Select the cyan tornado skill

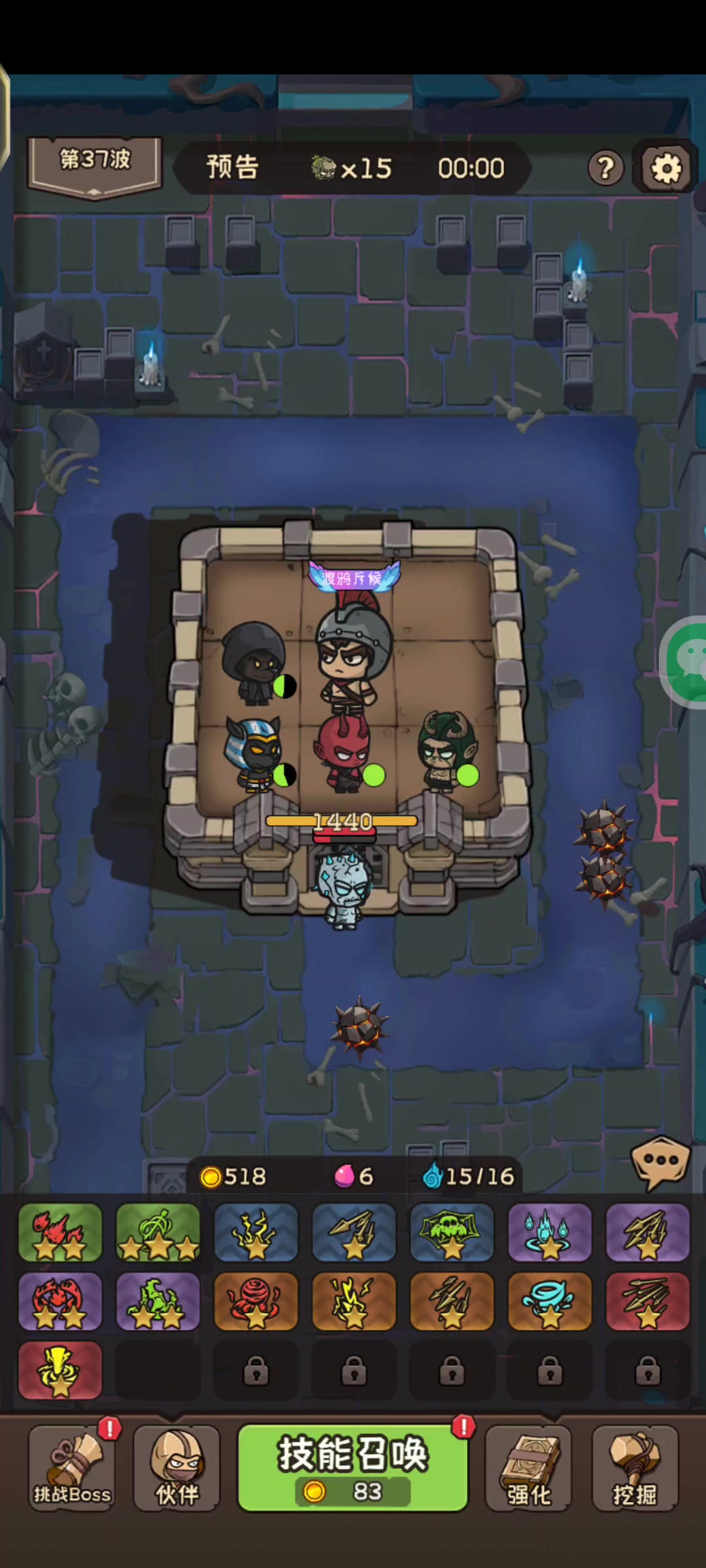tap(550, 1301)
